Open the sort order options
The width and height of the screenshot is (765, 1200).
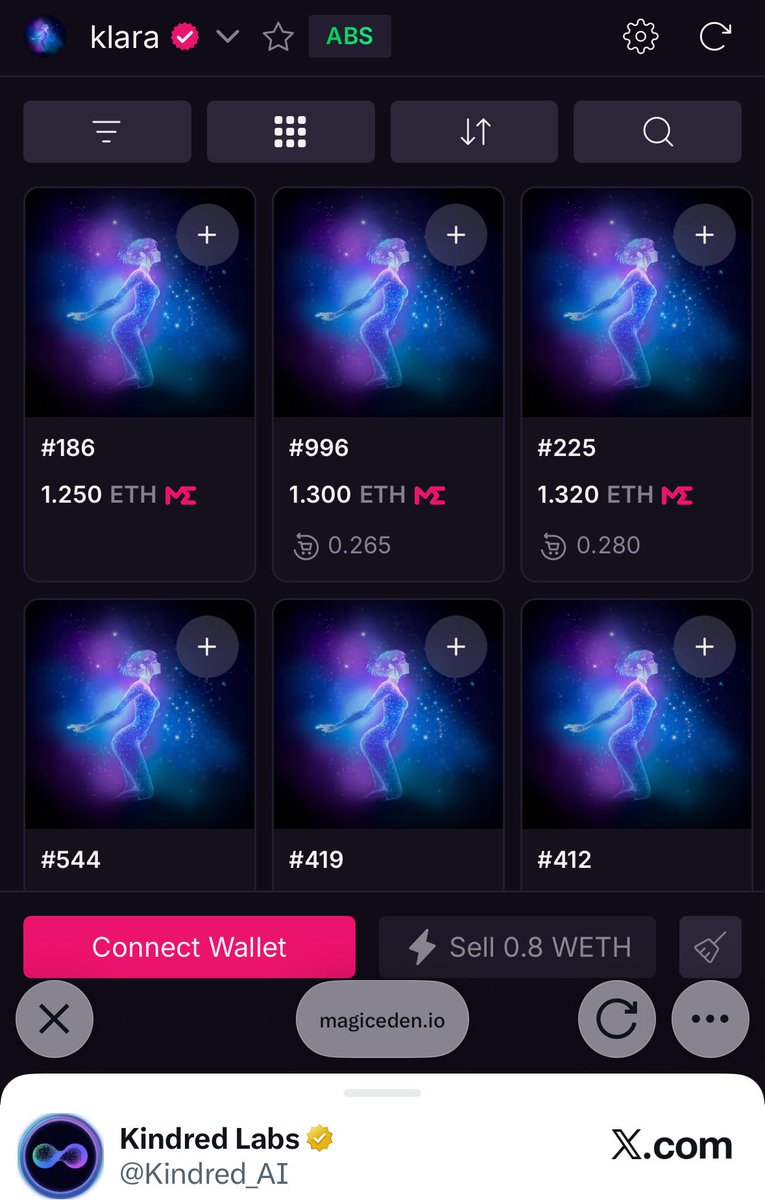tap(474, 132)
